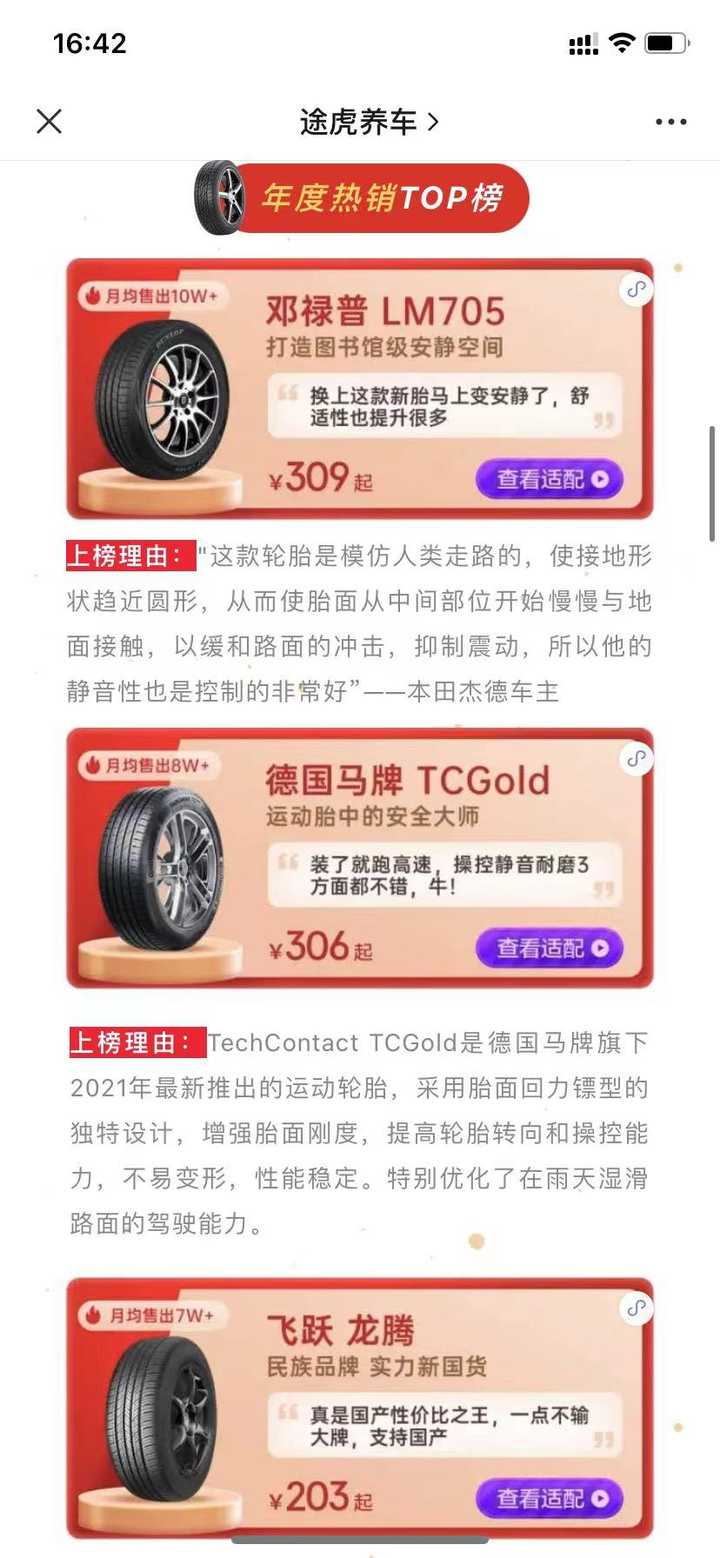Tap 查看适配 for 飞跃 龙腾
The width and height of the screenshot is (720, 1558).
(x=549, y=1498)
